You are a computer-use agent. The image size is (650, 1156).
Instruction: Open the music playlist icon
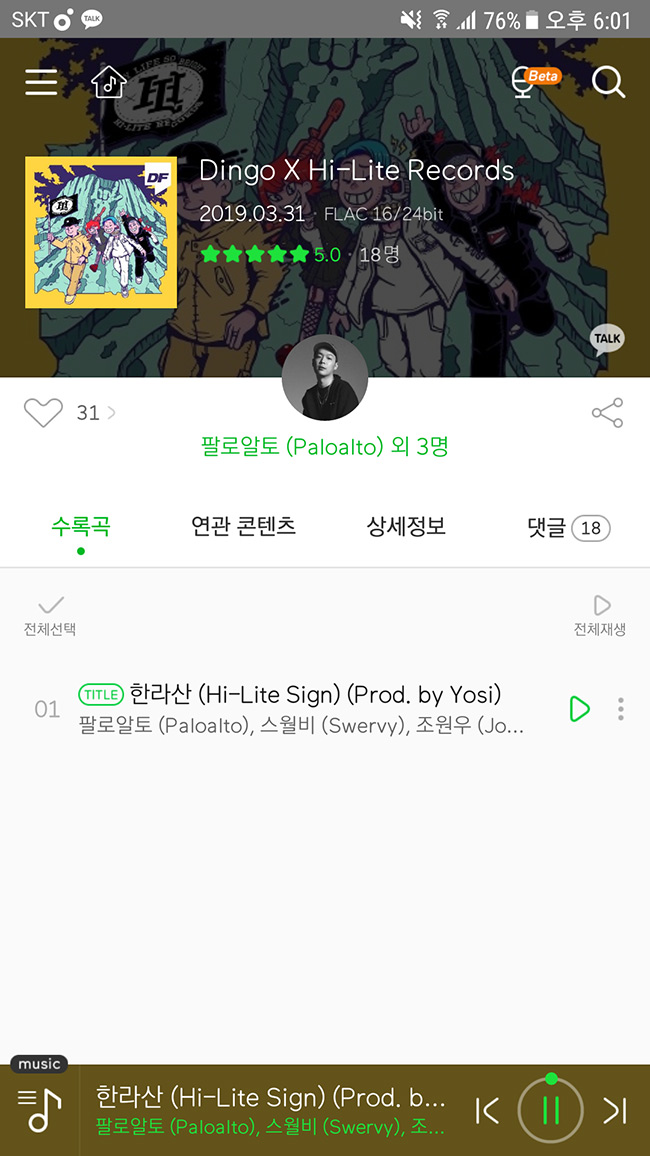[x=39, y=1110]
